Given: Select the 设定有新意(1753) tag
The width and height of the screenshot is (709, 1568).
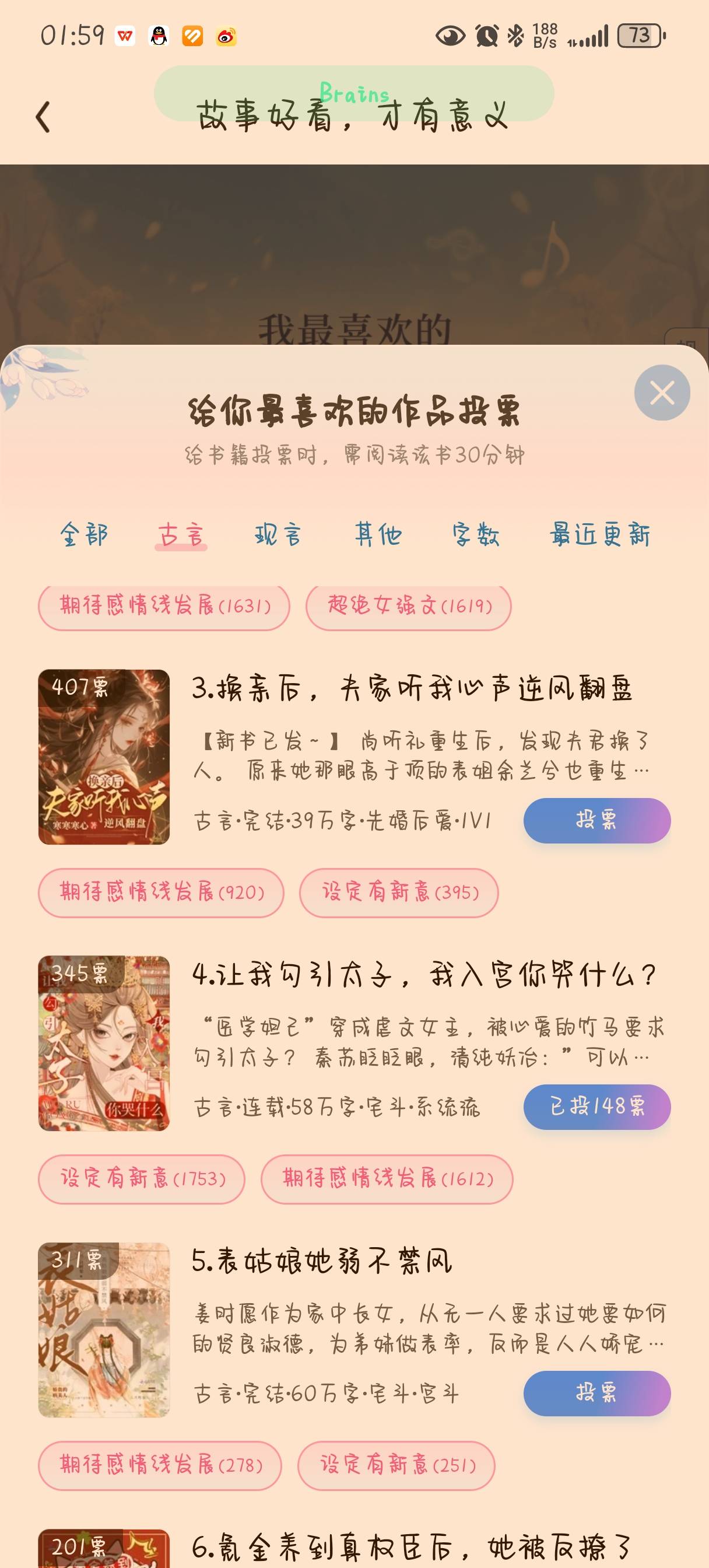Looking at the screenshot, I should pyautogui.click(x=142, y=1179).
